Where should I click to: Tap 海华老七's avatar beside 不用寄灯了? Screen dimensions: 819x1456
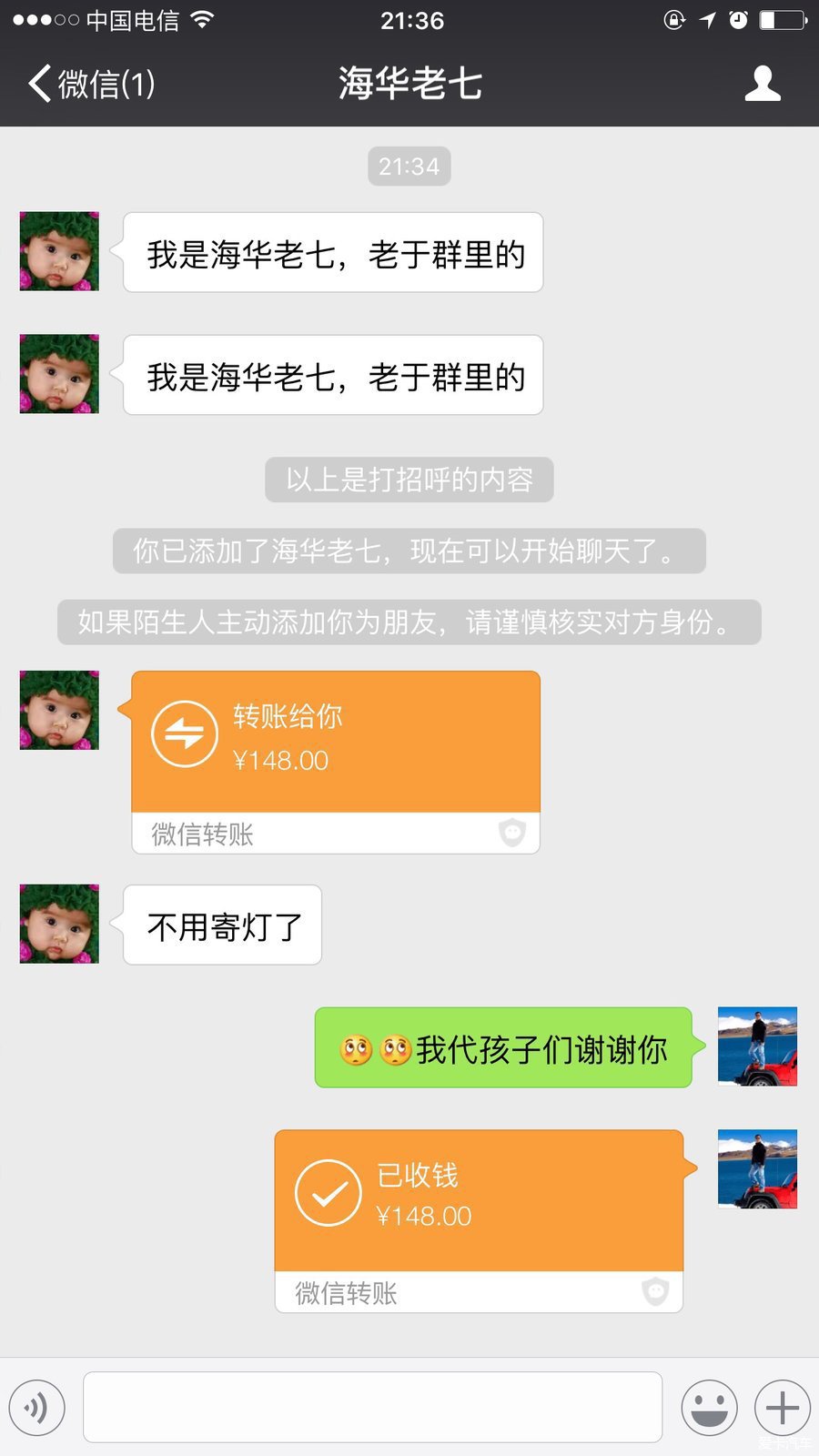point(59,924)
